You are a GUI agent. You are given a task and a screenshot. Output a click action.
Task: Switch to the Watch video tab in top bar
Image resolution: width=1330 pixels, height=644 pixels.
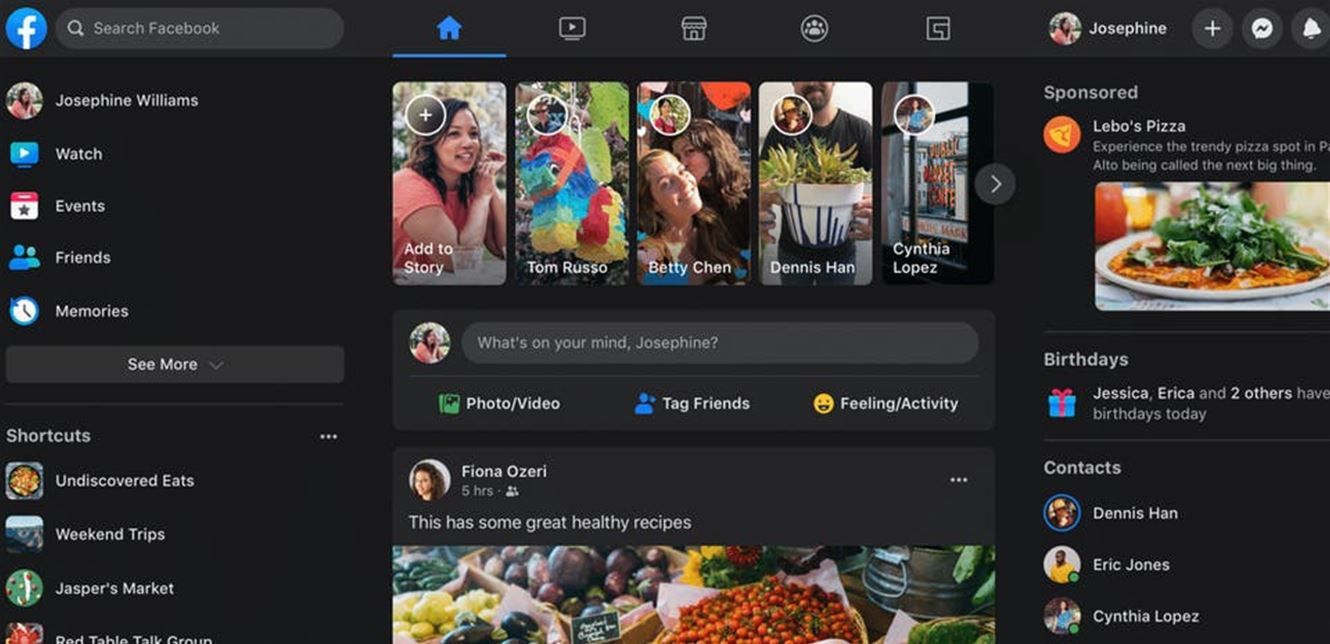pyautogui.click(x=572, y=28)
